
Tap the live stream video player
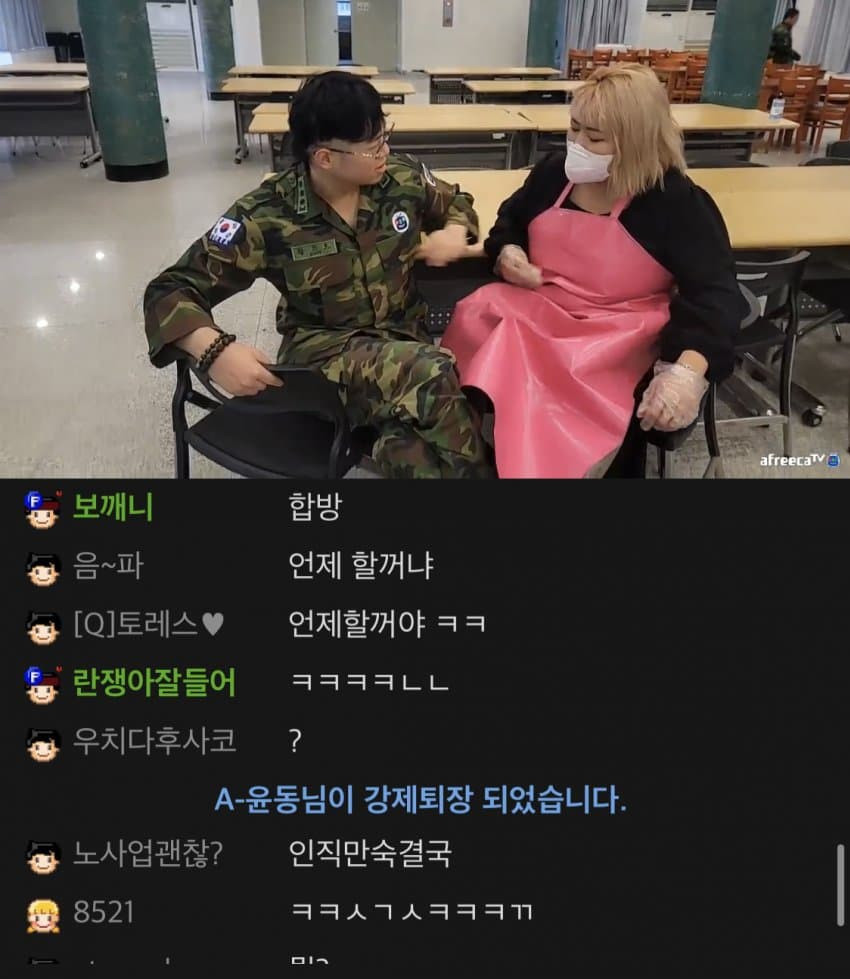(x=425, y=238)
